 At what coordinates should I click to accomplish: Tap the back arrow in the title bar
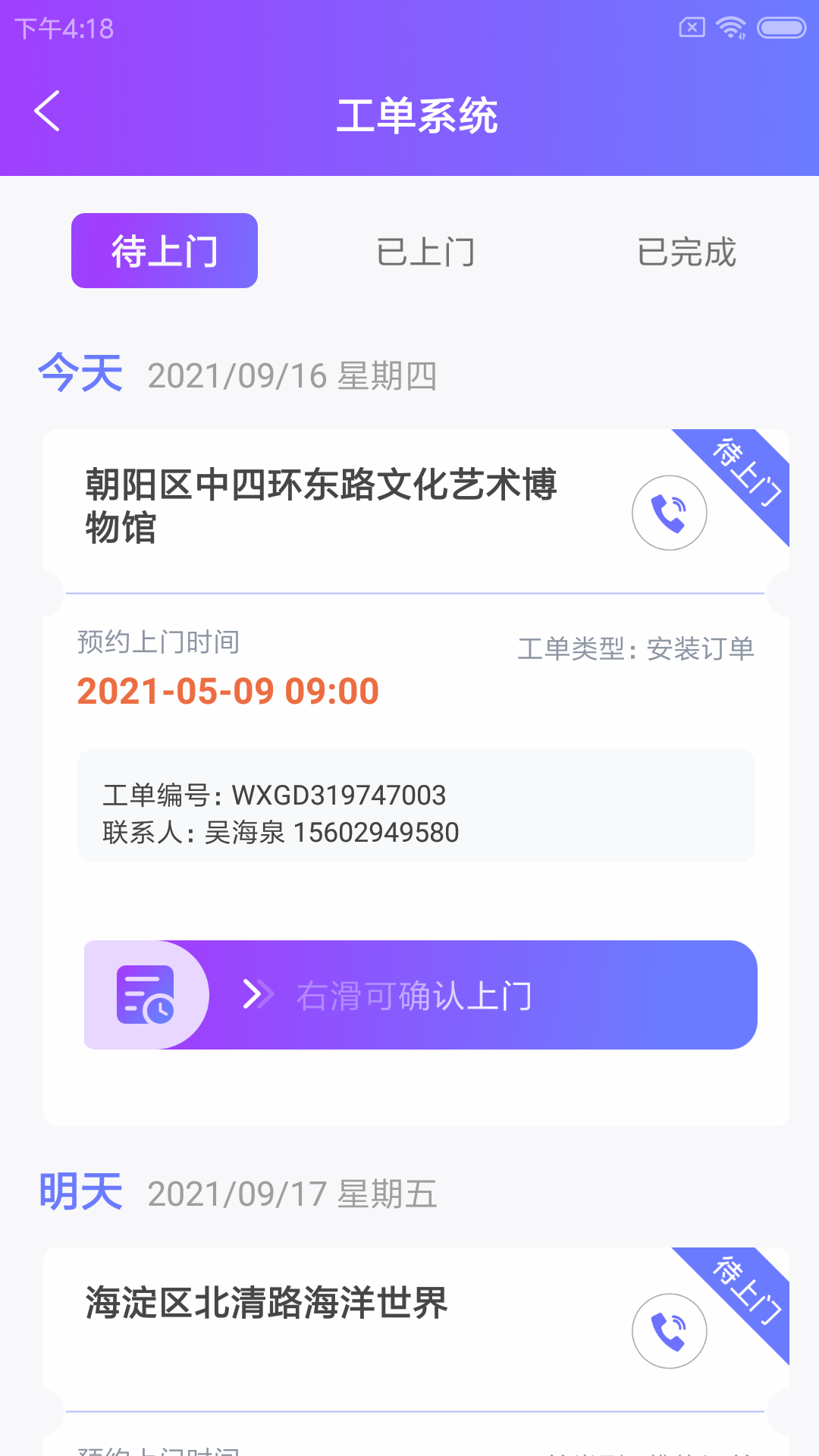(x=47, y=110)
